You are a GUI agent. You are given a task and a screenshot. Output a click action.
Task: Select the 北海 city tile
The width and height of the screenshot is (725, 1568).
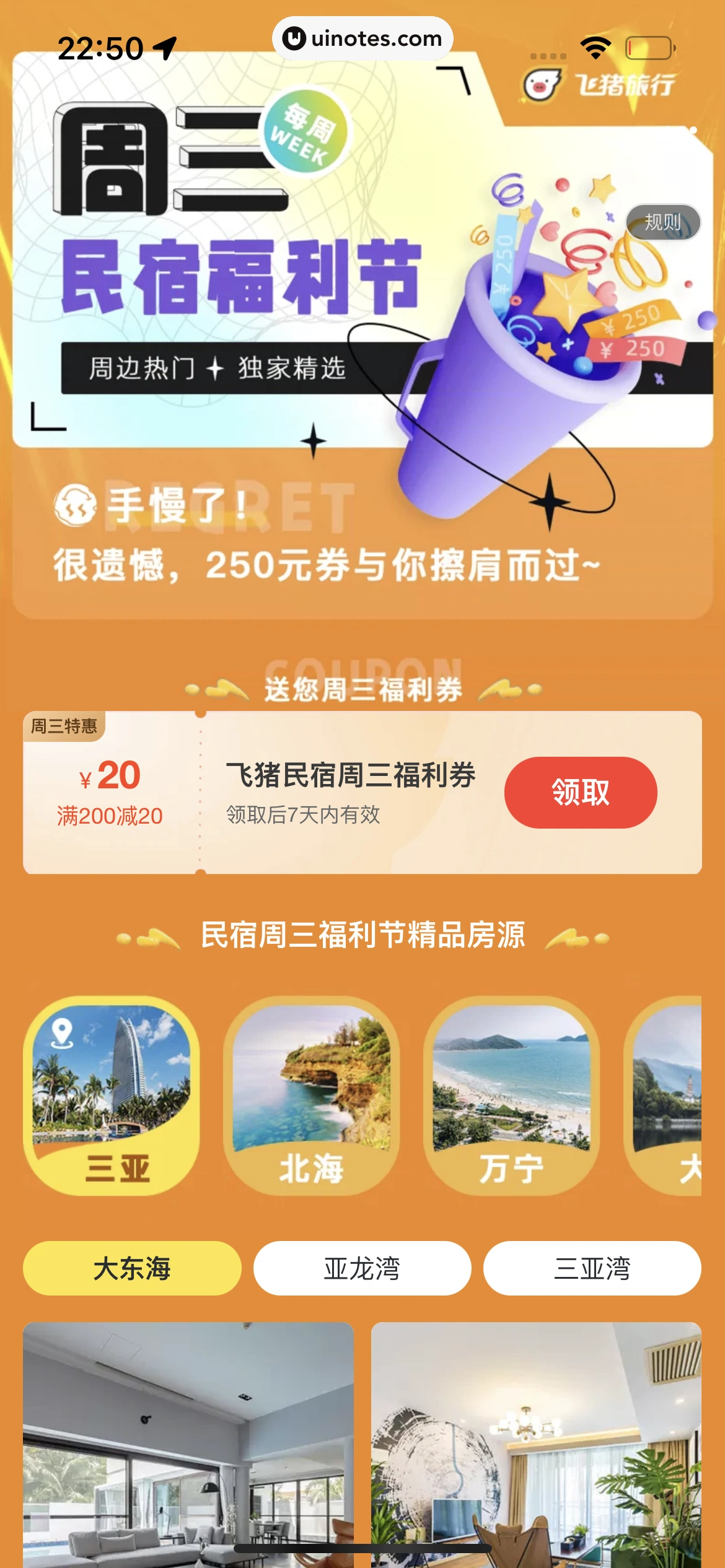(x=311, y=1095)
